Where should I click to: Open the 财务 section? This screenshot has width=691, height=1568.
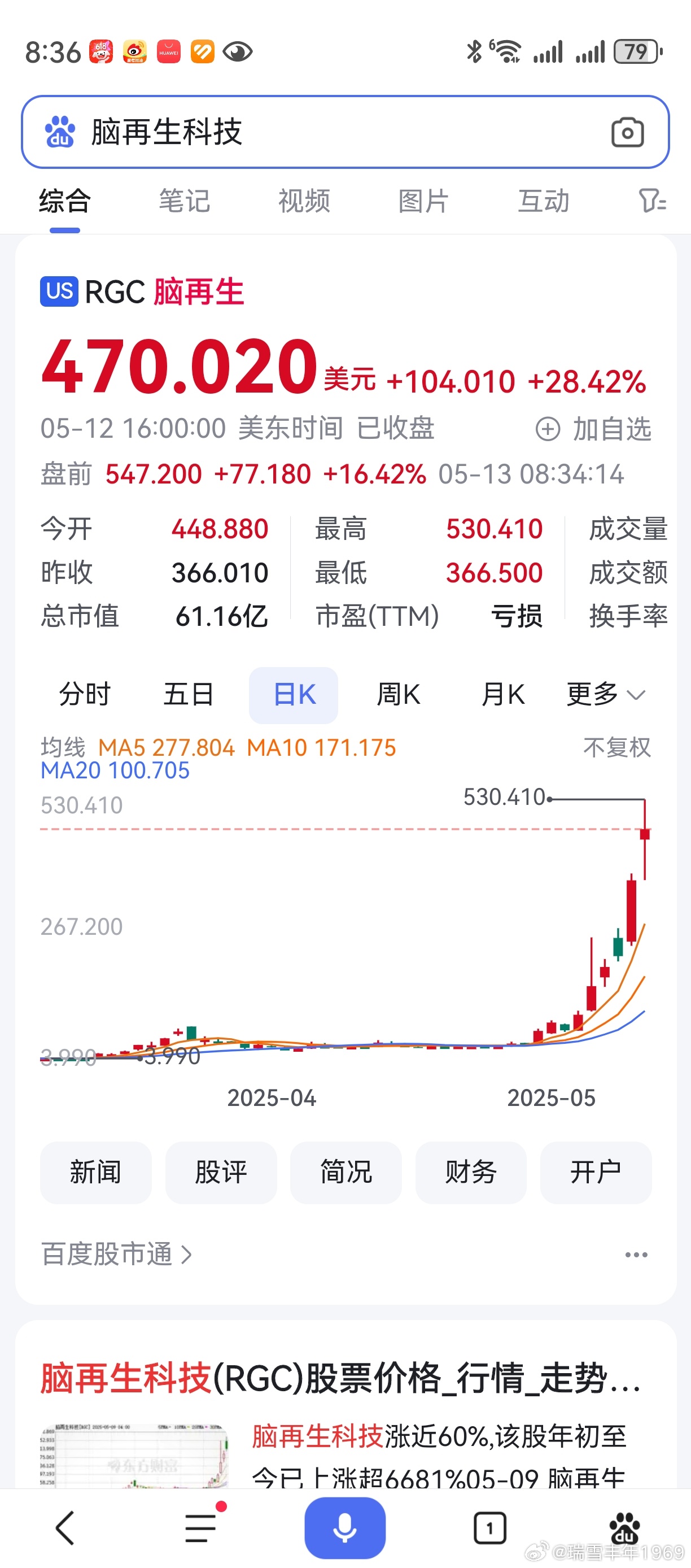coord(471,1173)
